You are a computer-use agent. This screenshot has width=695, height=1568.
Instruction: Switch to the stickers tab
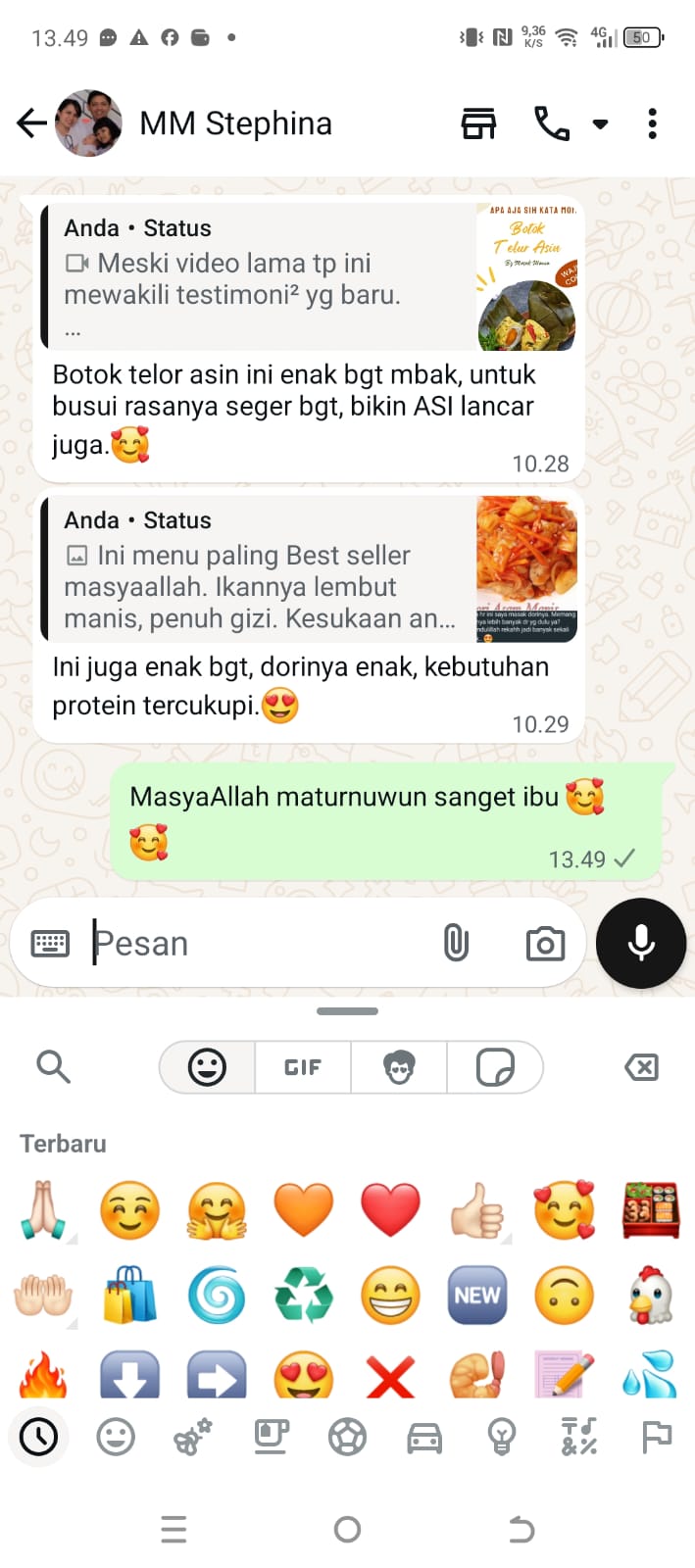tap(495, 1067)
